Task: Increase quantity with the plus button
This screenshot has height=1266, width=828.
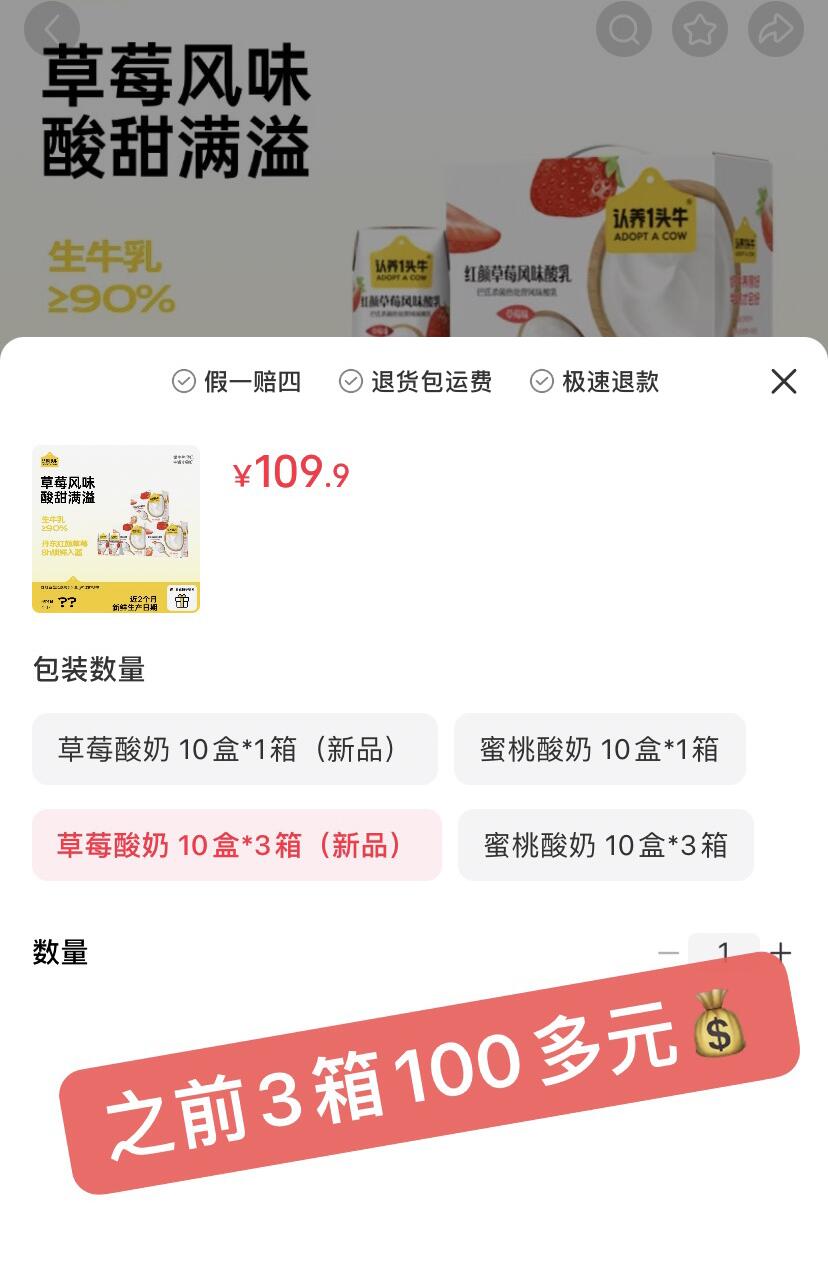Action: (x=783, y=953)
